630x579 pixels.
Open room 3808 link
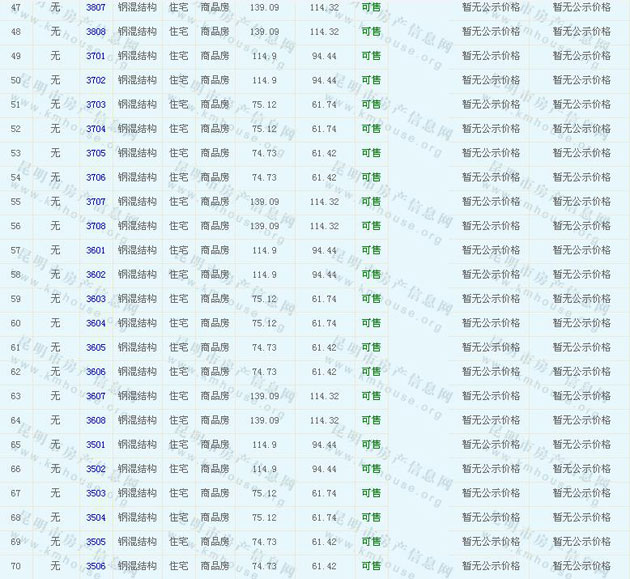click(x=96, y=31)
